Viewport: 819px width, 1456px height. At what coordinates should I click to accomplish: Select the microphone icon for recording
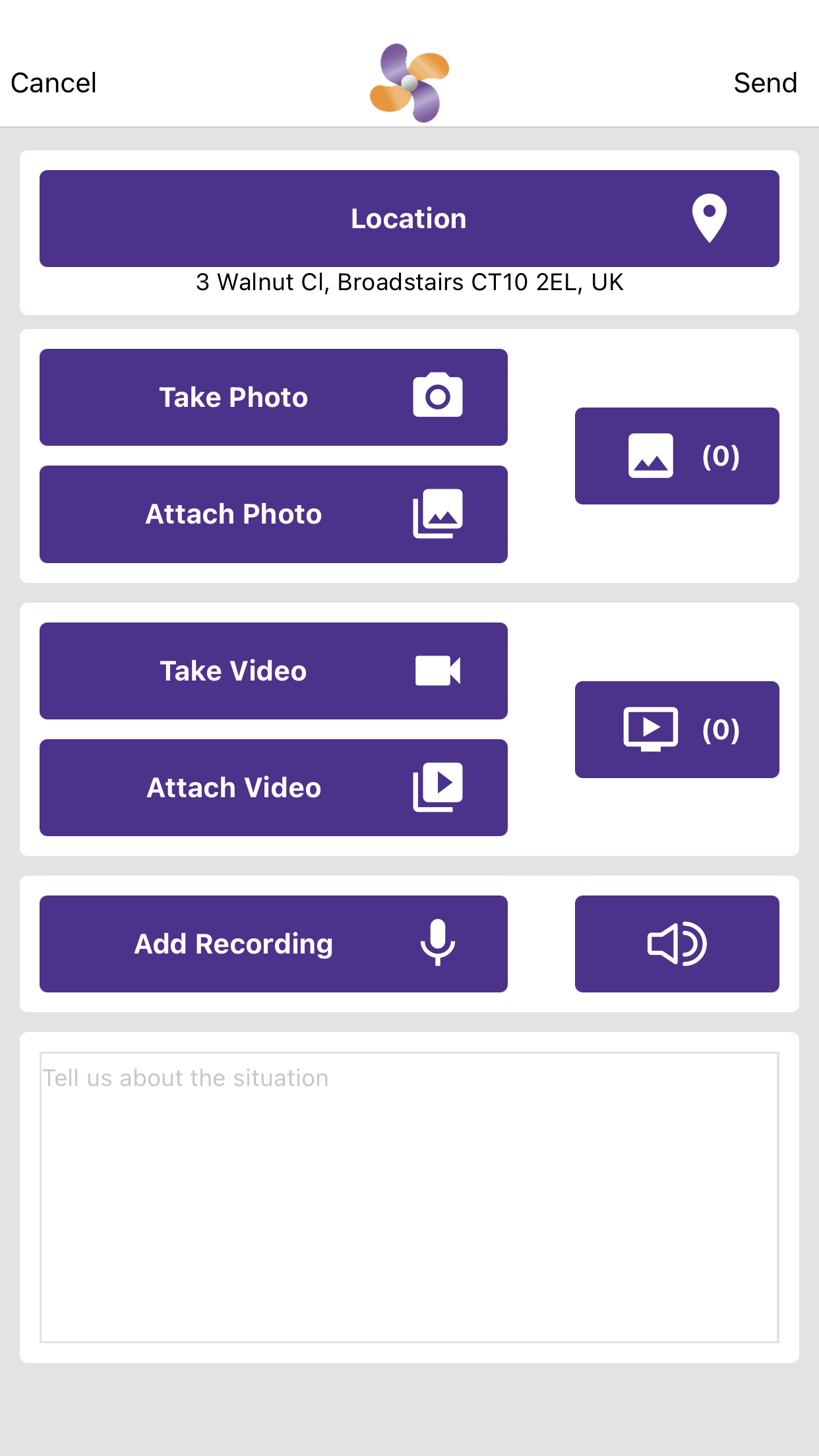tap(439, 944)
